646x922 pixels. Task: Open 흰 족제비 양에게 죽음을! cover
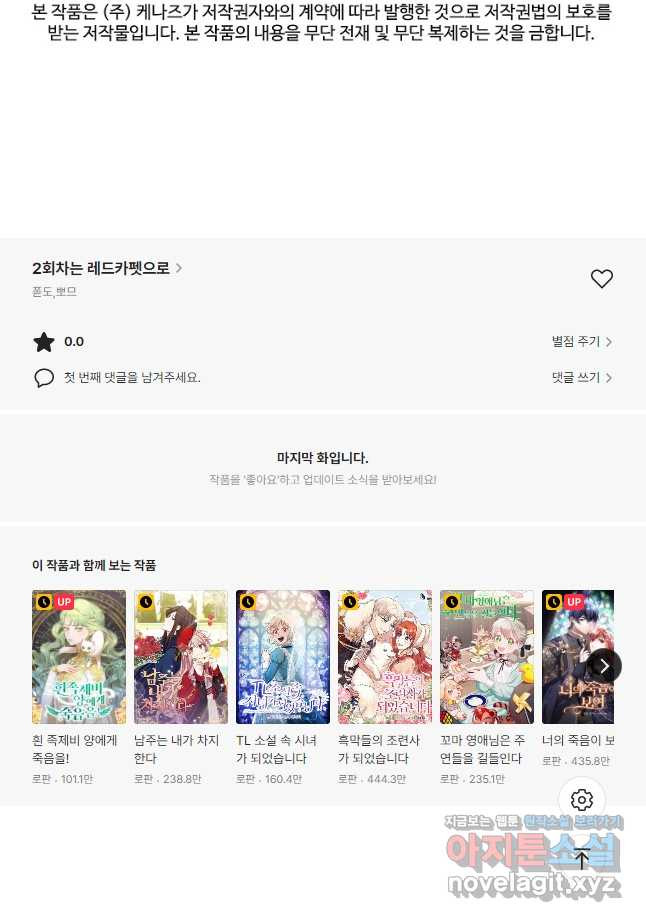click(79, 657)
